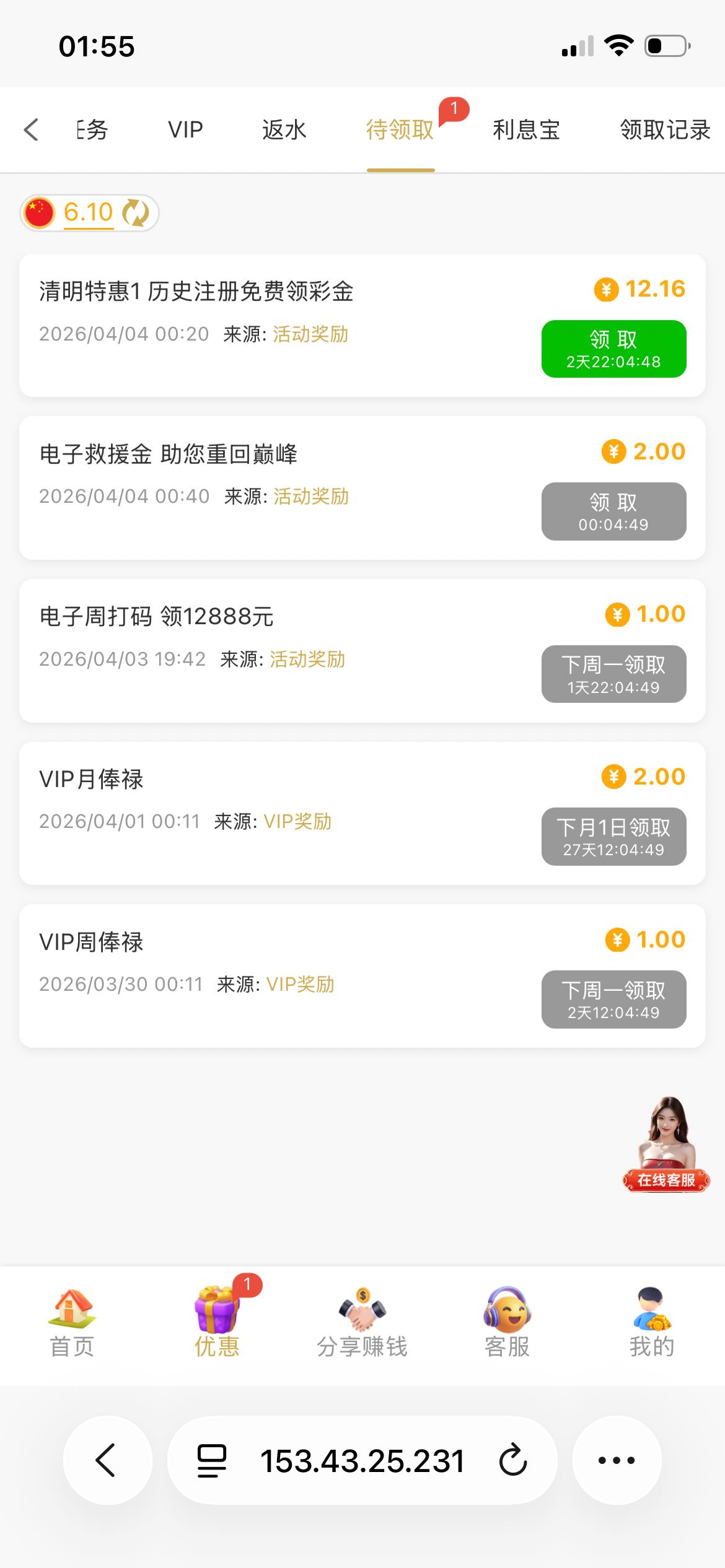Image resolution: width=725 pixels, height=1568 pixels.
Task: Tap 领取 for 电子救援金 reward
Action: 613,512
